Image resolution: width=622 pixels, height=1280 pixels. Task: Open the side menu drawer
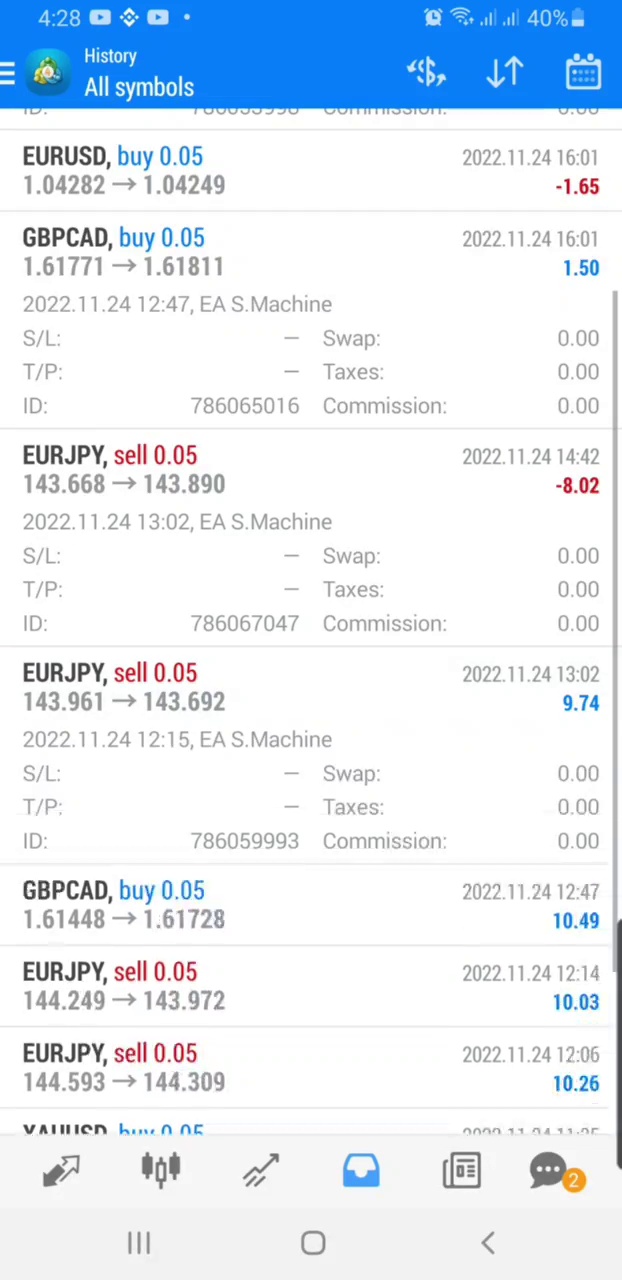tap(9, 72)
